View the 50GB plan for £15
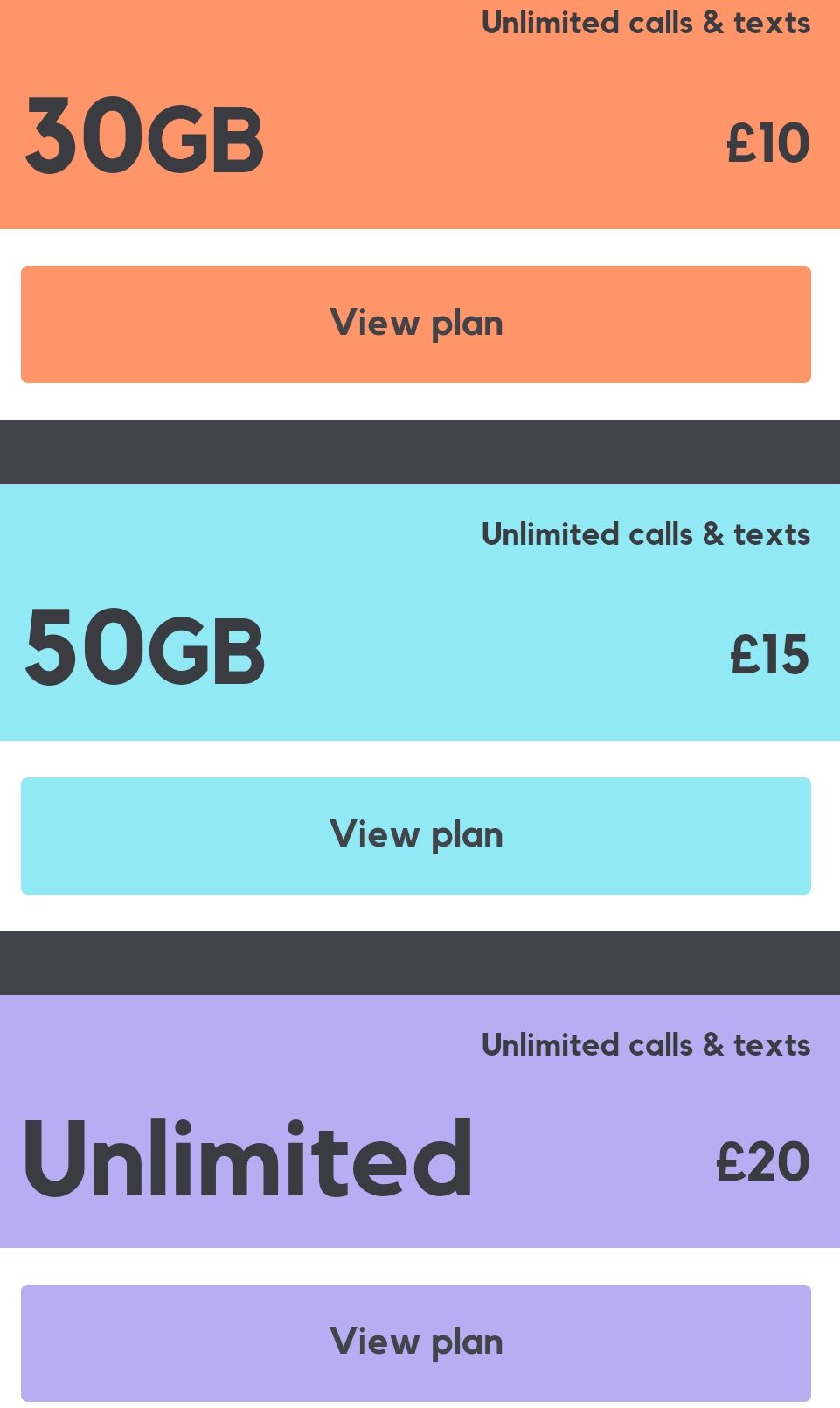 click(x=416, y=836)
